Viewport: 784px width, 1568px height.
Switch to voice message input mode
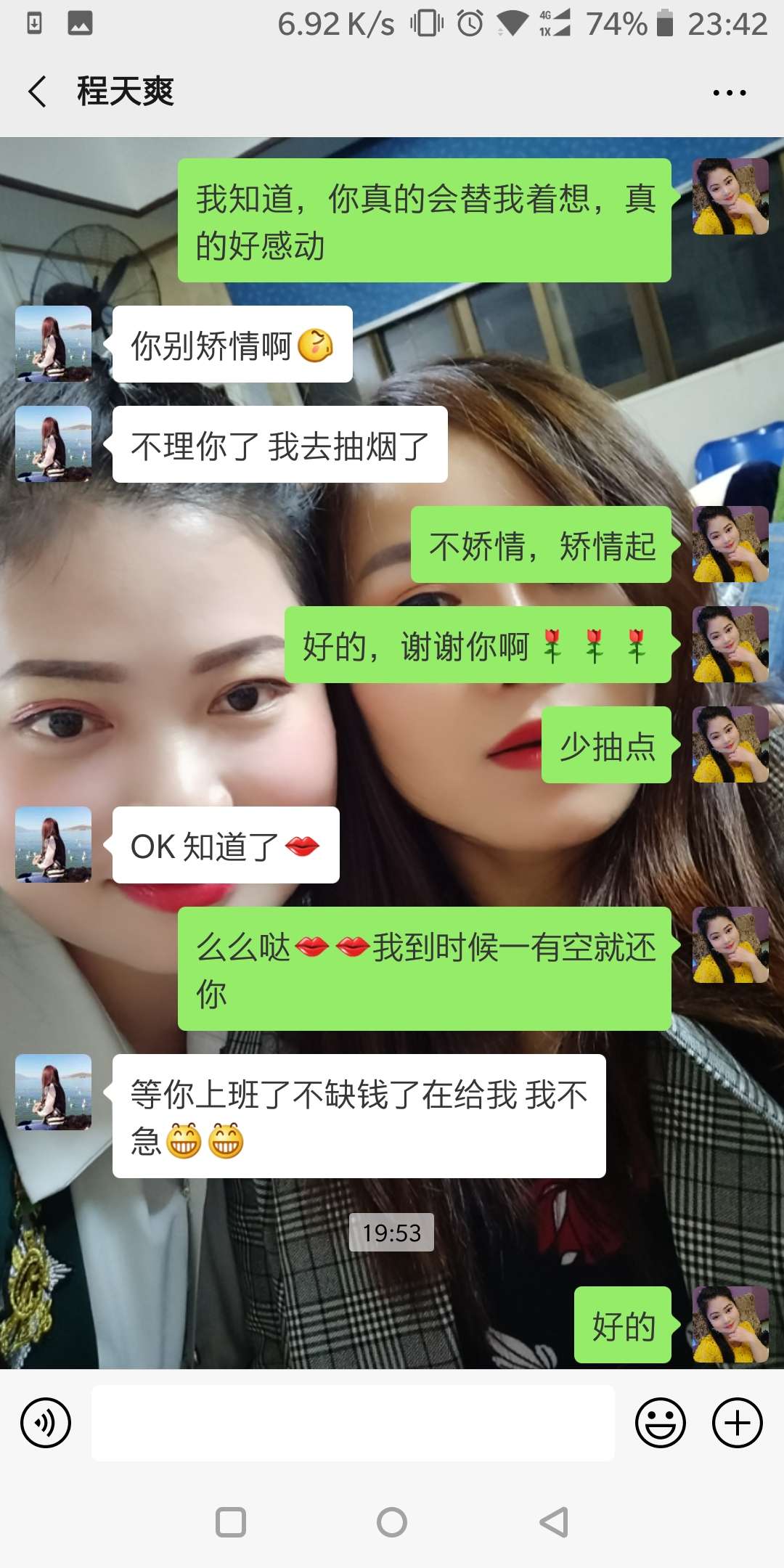pos(45,1421)
